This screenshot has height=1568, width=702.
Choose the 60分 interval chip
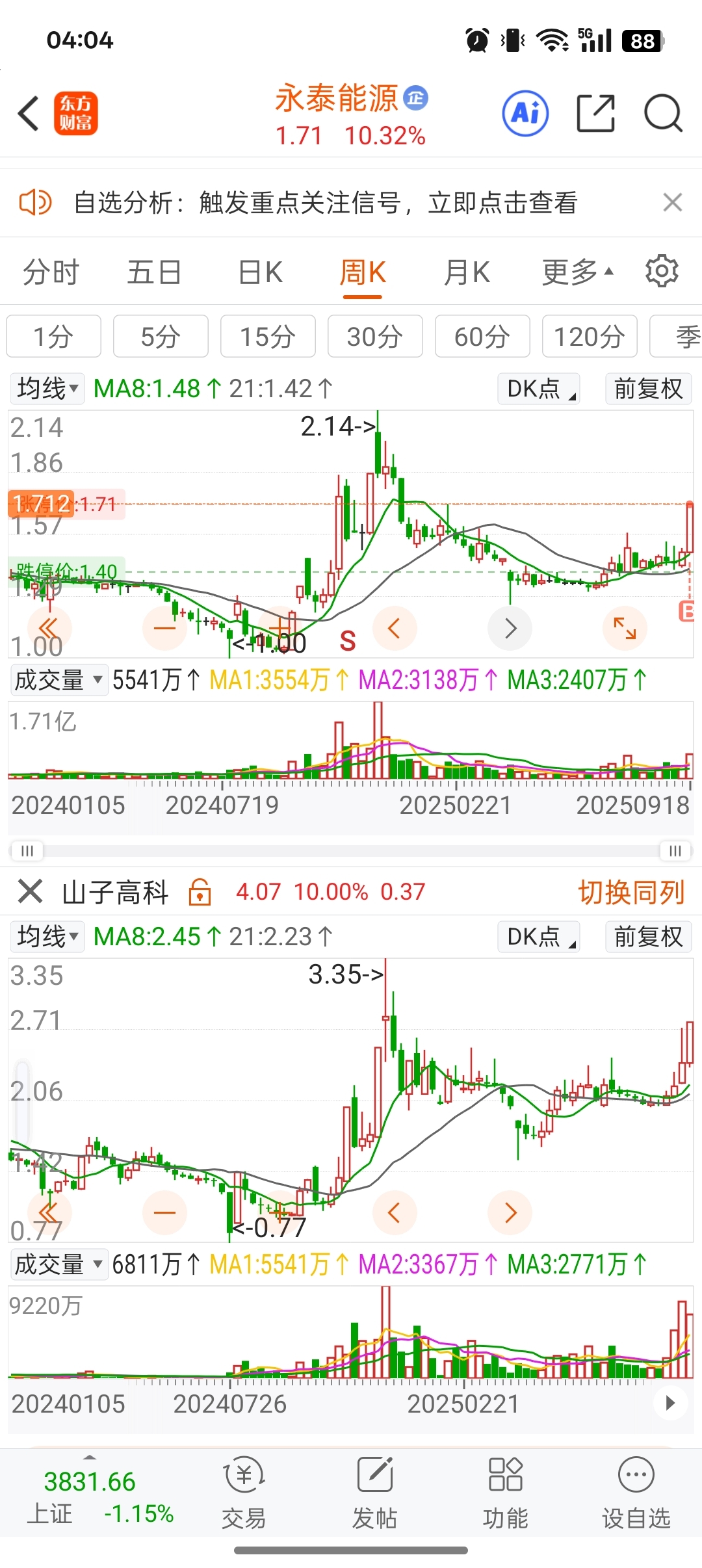482,336
